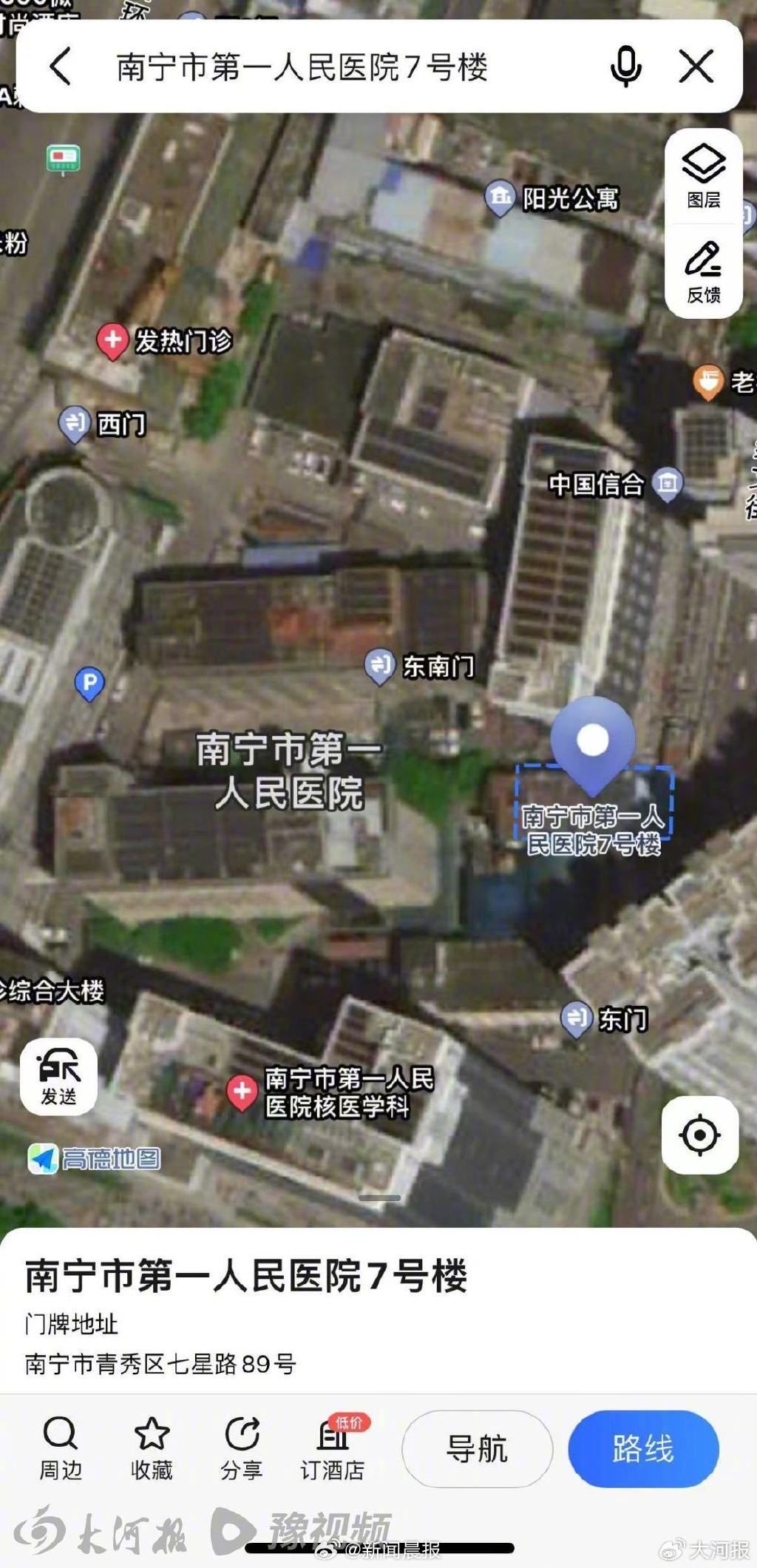Viewport: 757px width, 1568px height.
Task: Open route planning with the 路线 button
Action: coord(643,1449)
